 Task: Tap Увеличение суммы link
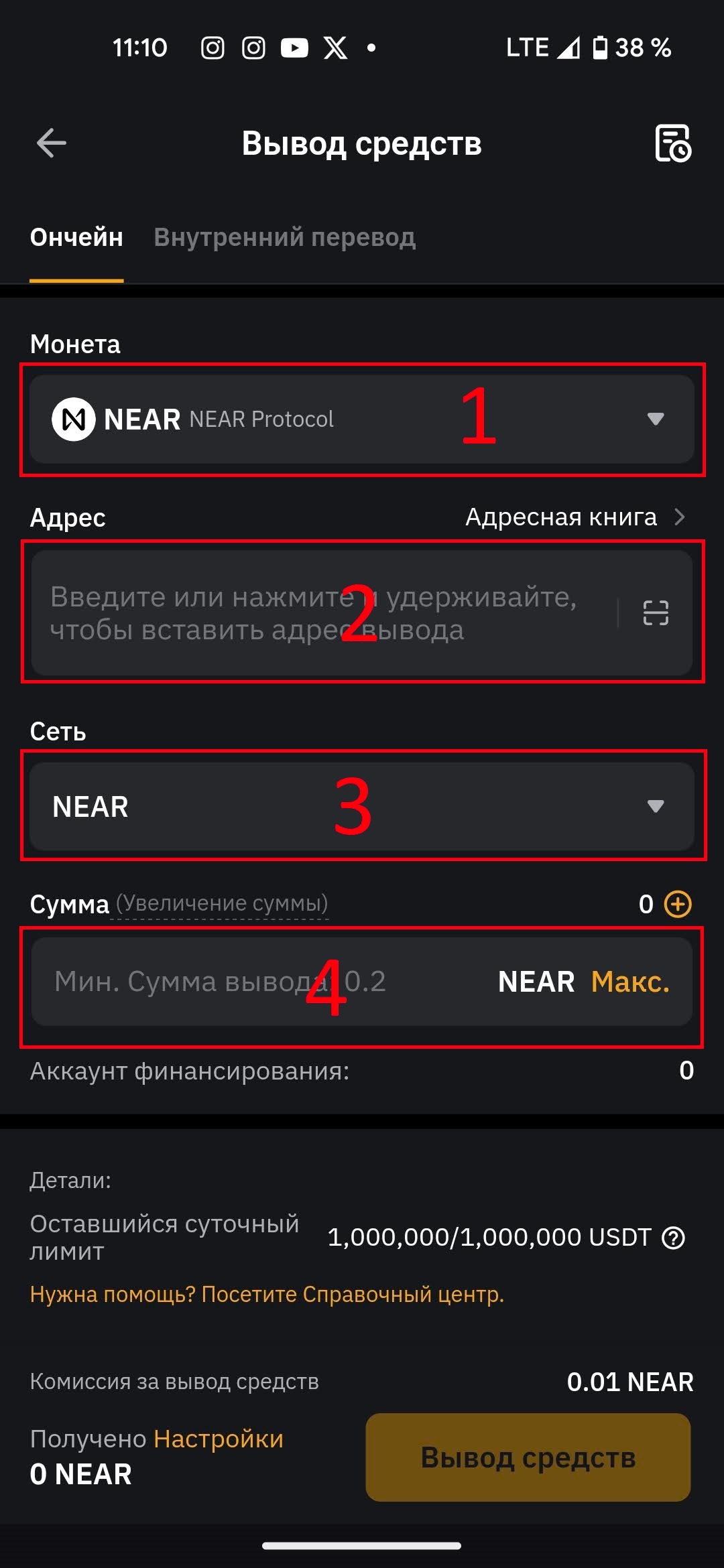tap(222, 903)
